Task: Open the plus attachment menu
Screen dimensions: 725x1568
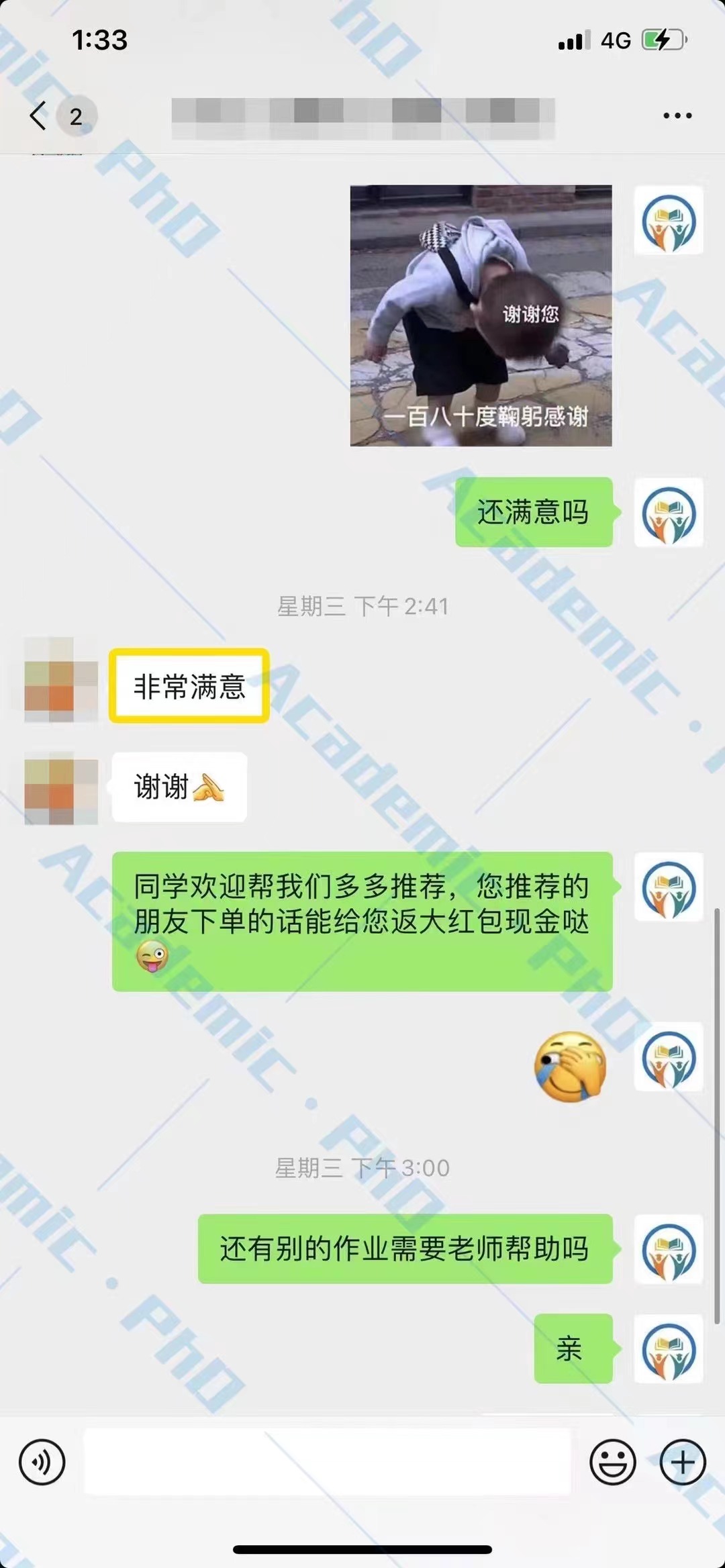Action: click(x=683, y=1462)
